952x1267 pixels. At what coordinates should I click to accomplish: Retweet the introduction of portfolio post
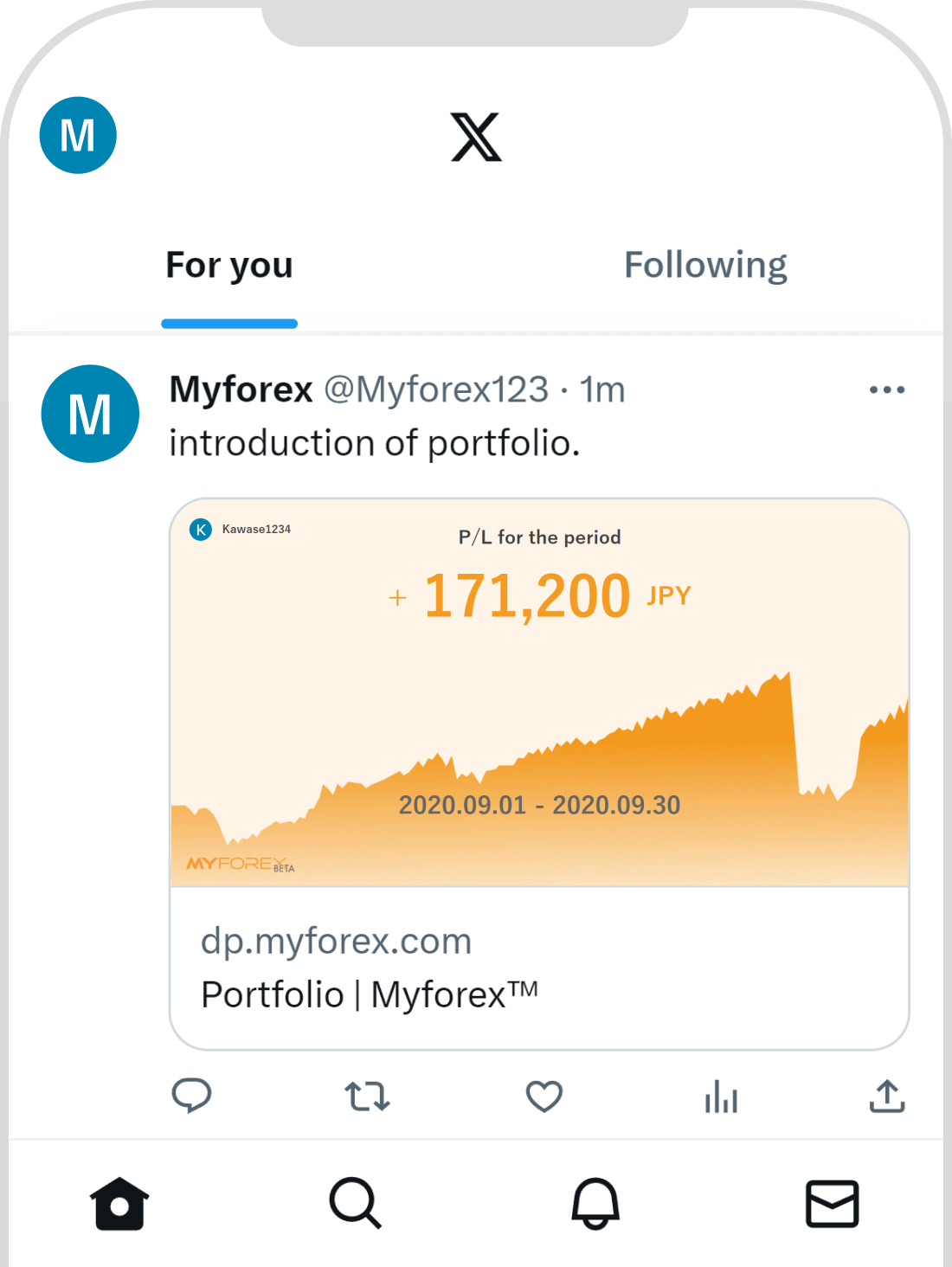pos(366,1097)
